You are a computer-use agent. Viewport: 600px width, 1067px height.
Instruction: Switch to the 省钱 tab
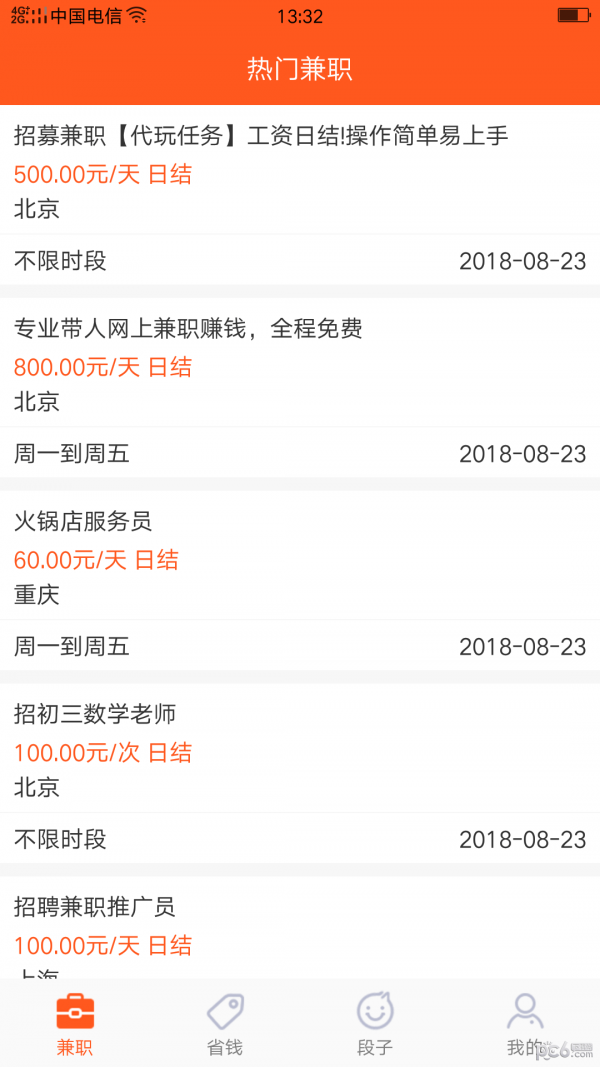(x=225, y=1024)
